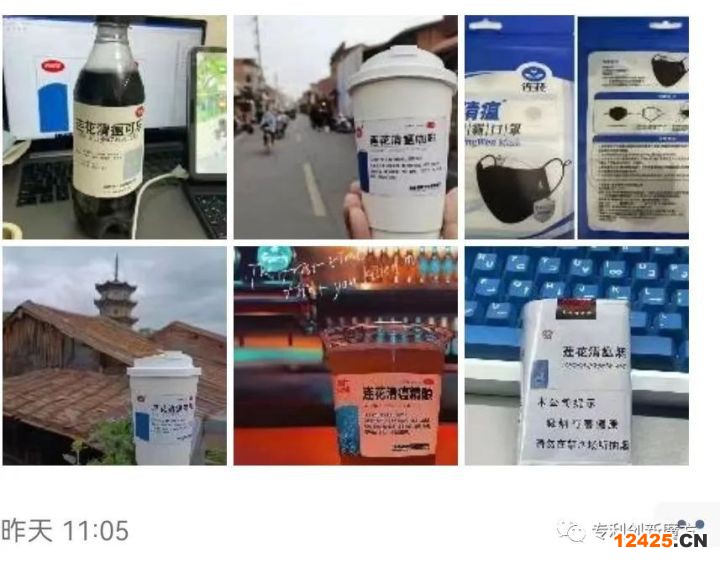Open the white coffee cup street photo
The image size is (720, 563).
click(x=345, y=127)
